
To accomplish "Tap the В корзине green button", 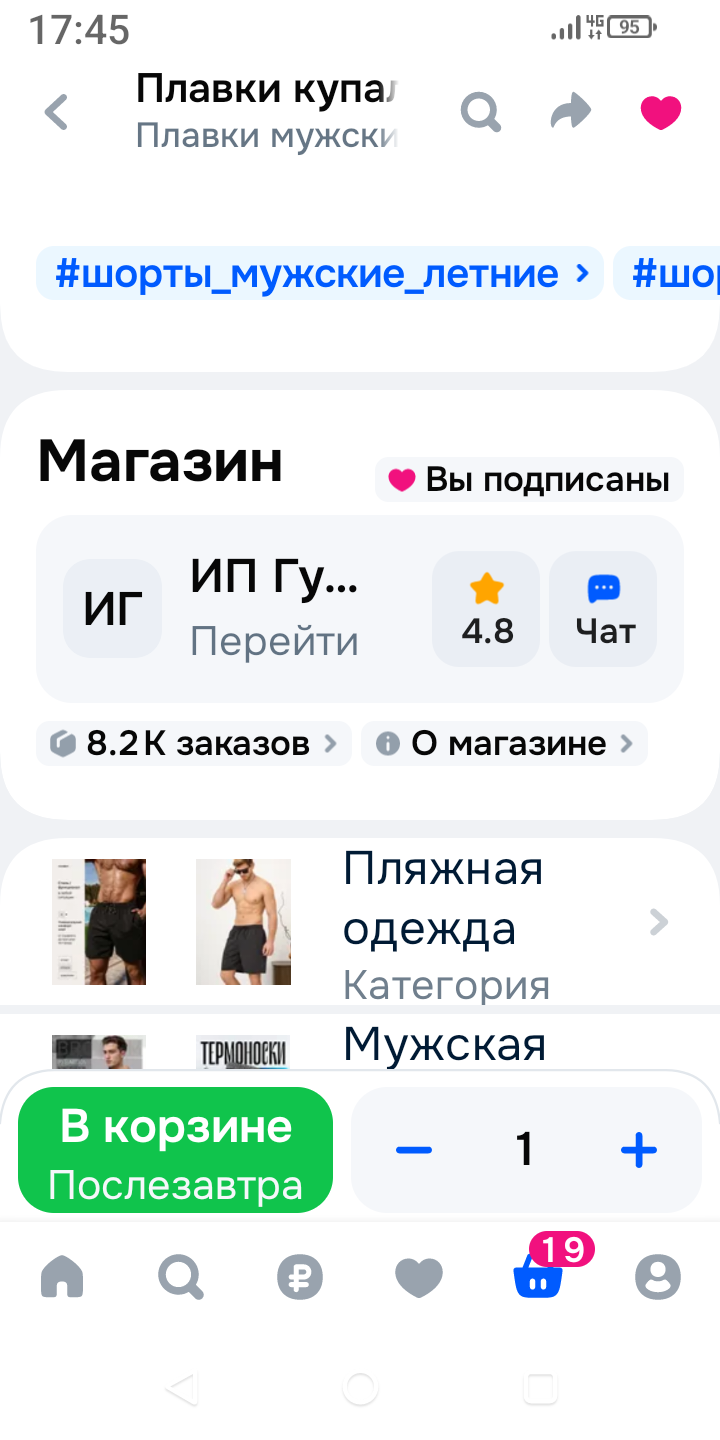I will click(x=175, y=1150).
